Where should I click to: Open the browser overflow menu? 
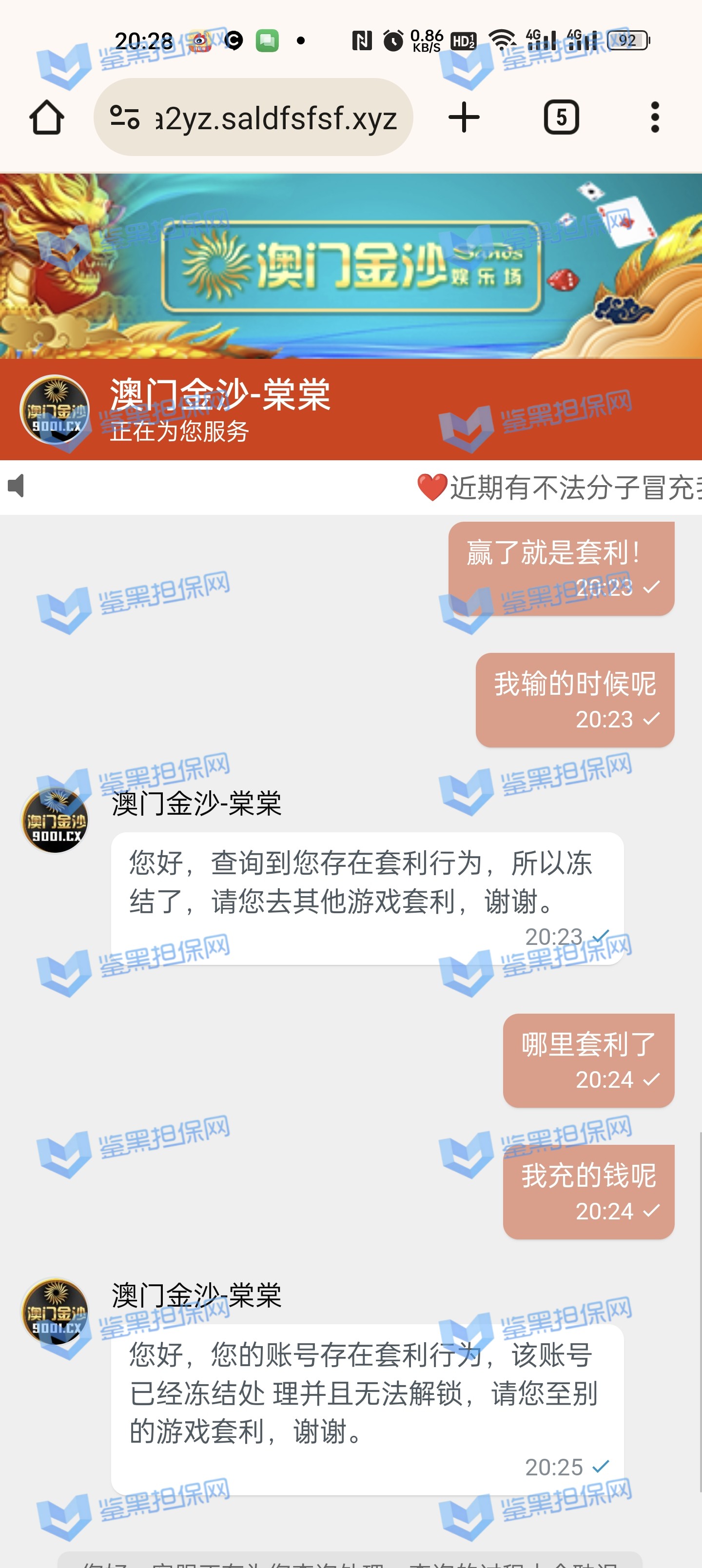click(x=655, y=117)
